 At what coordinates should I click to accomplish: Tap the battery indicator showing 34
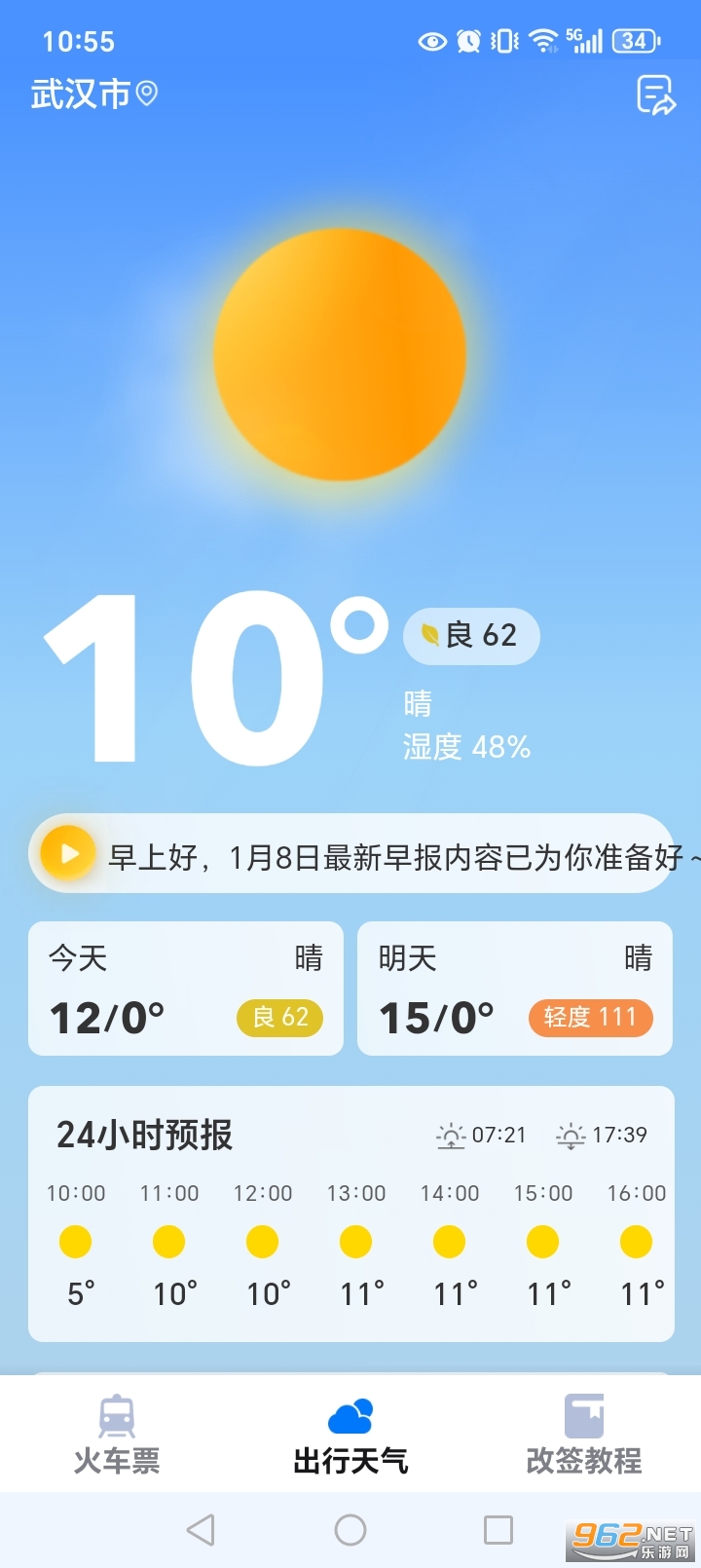pos(634,40)
